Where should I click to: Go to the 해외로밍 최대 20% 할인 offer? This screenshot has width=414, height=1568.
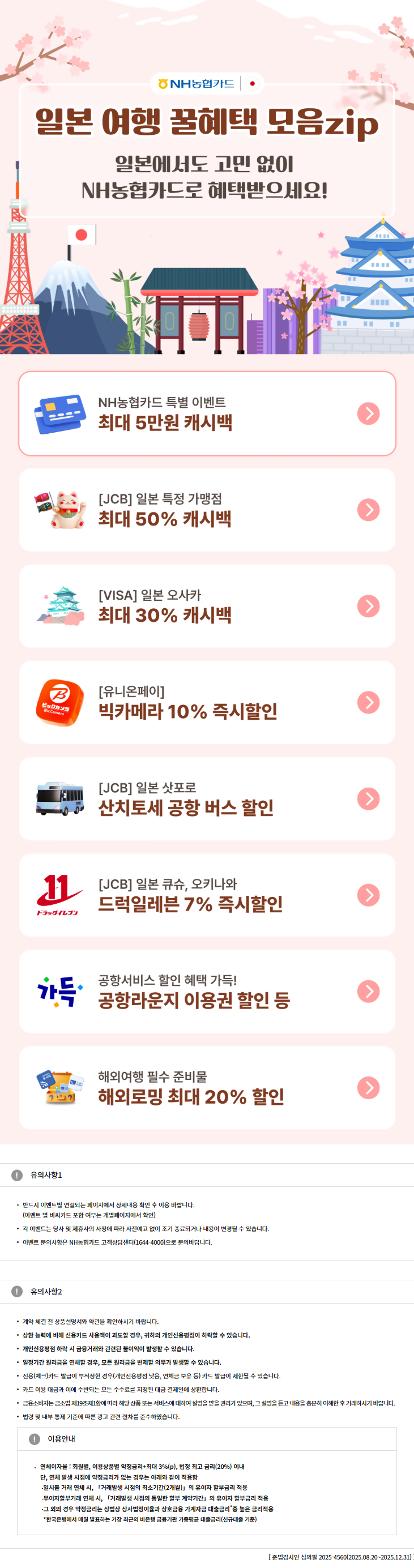pos(207,1087)
